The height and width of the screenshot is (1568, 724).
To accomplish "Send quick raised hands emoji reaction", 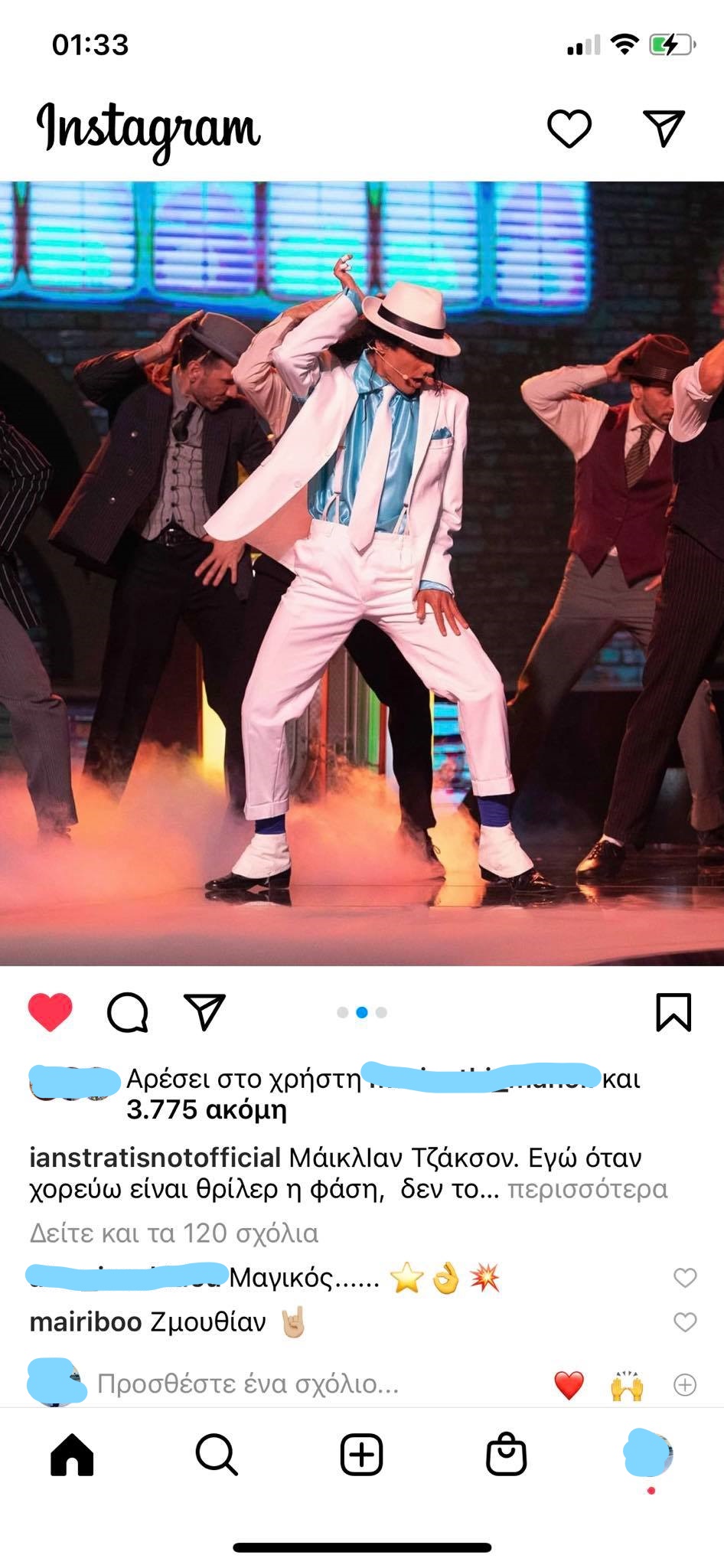I will coord(627,1385).
